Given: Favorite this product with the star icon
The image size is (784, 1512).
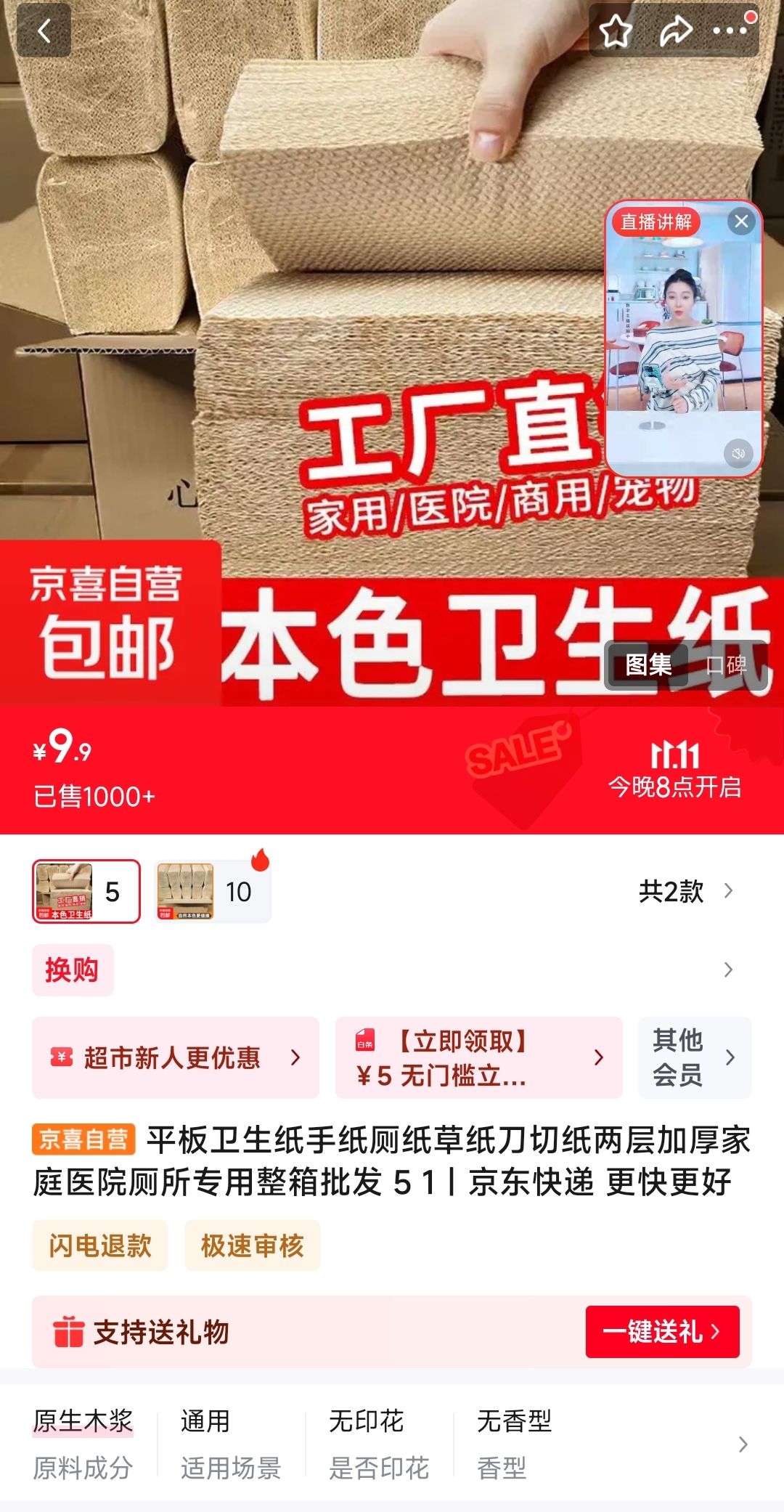Looking at the screenshot, I should (x=616, y=31).
